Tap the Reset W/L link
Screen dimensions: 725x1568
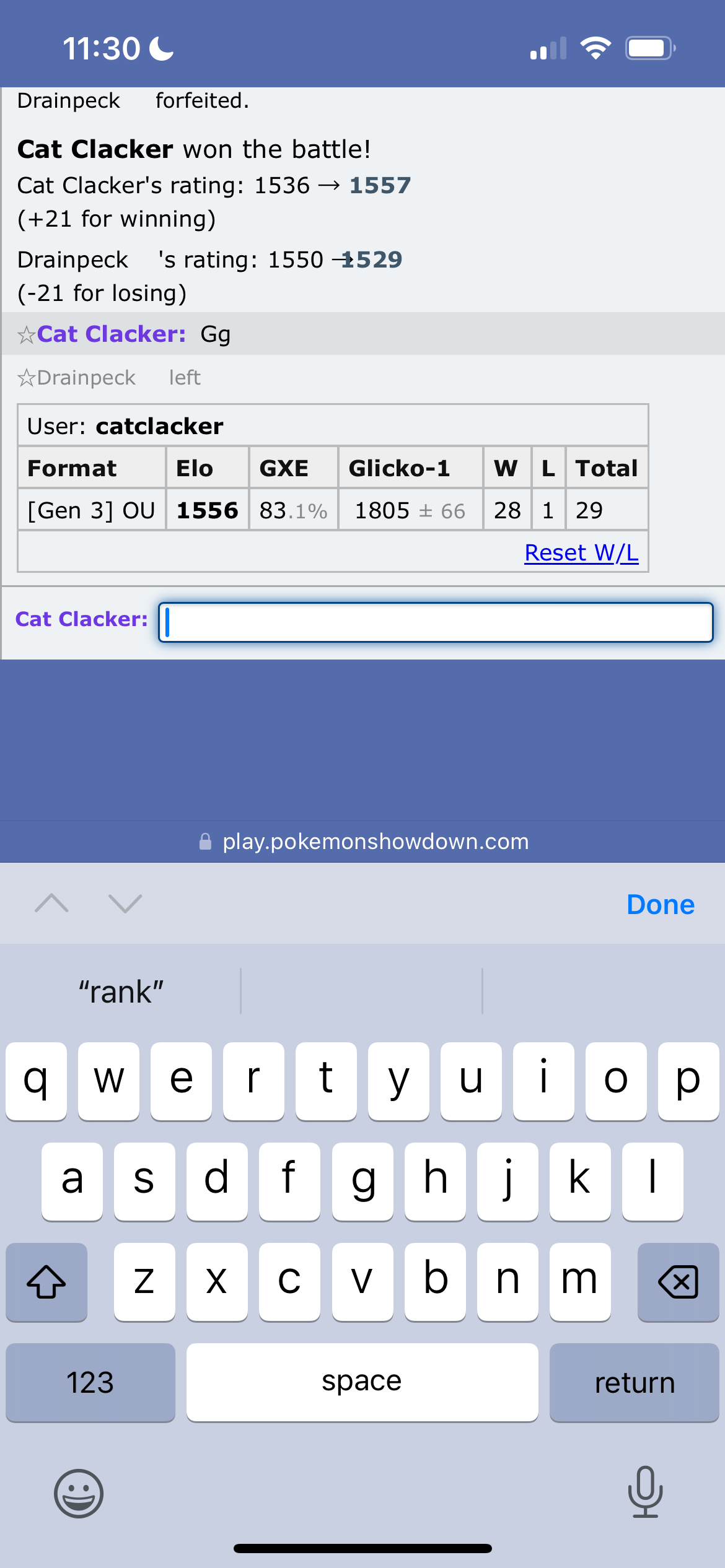581,552
